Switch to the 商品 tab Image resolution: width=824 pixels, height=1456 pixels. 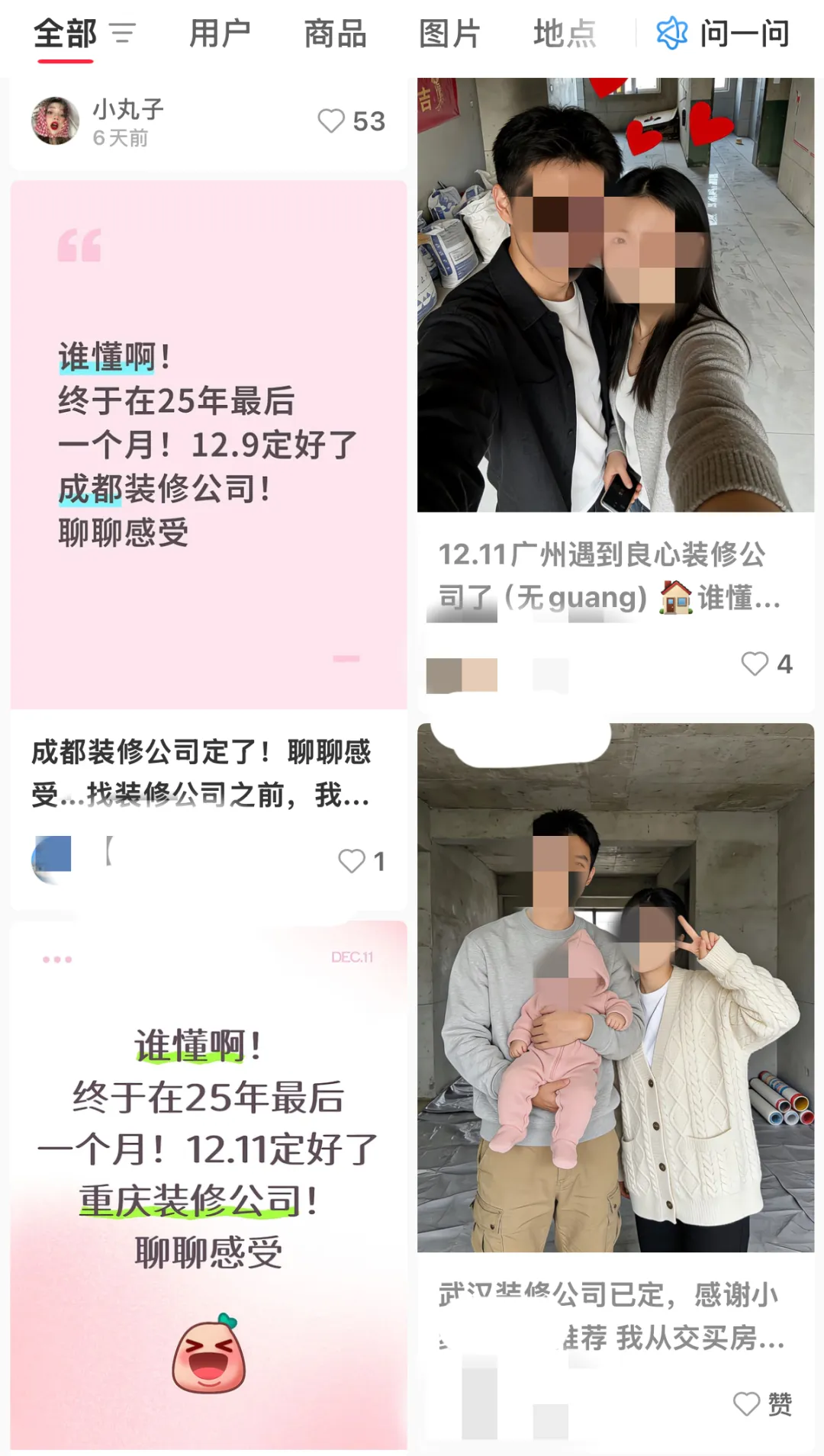coord(335,34)
